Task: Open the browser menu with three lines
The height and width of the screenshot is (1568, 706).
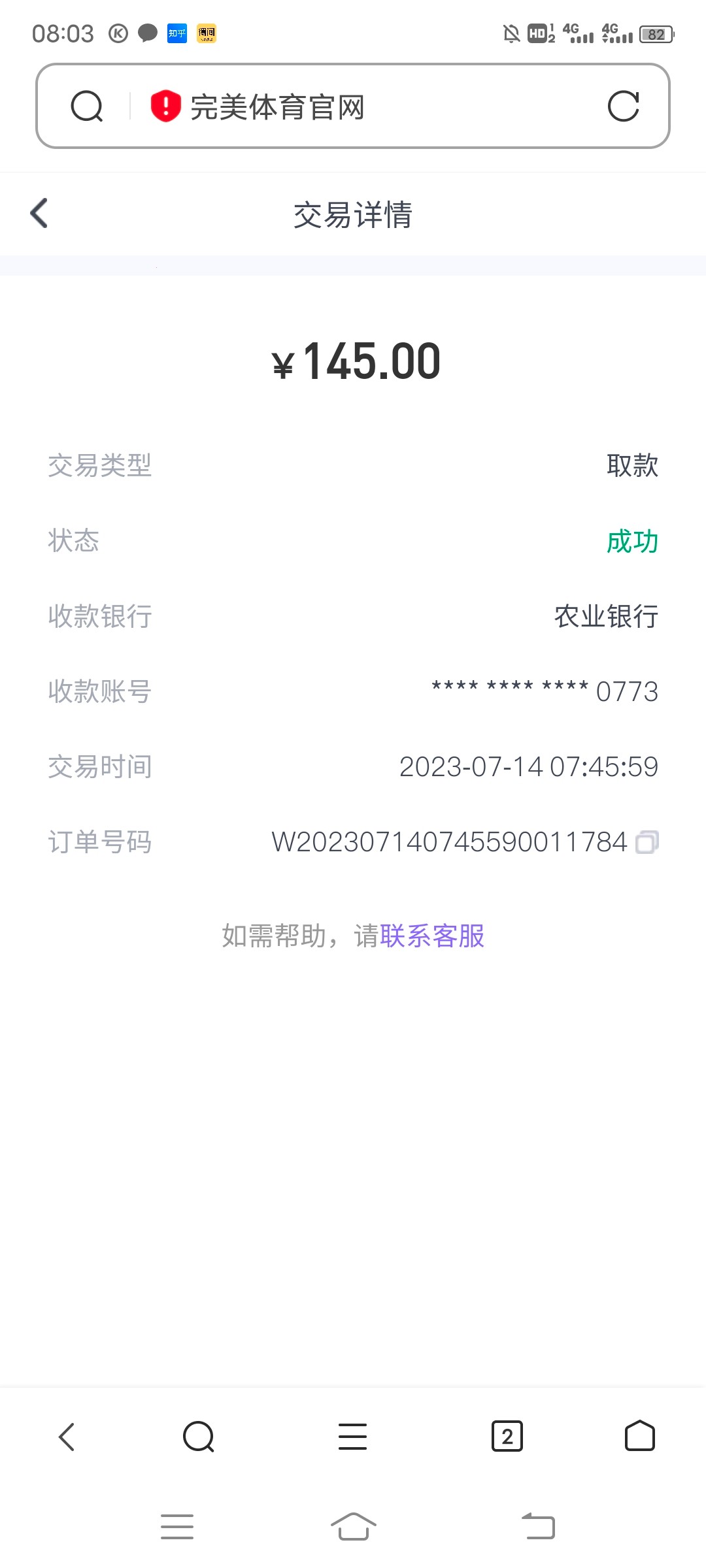Action: point(352,1437)
